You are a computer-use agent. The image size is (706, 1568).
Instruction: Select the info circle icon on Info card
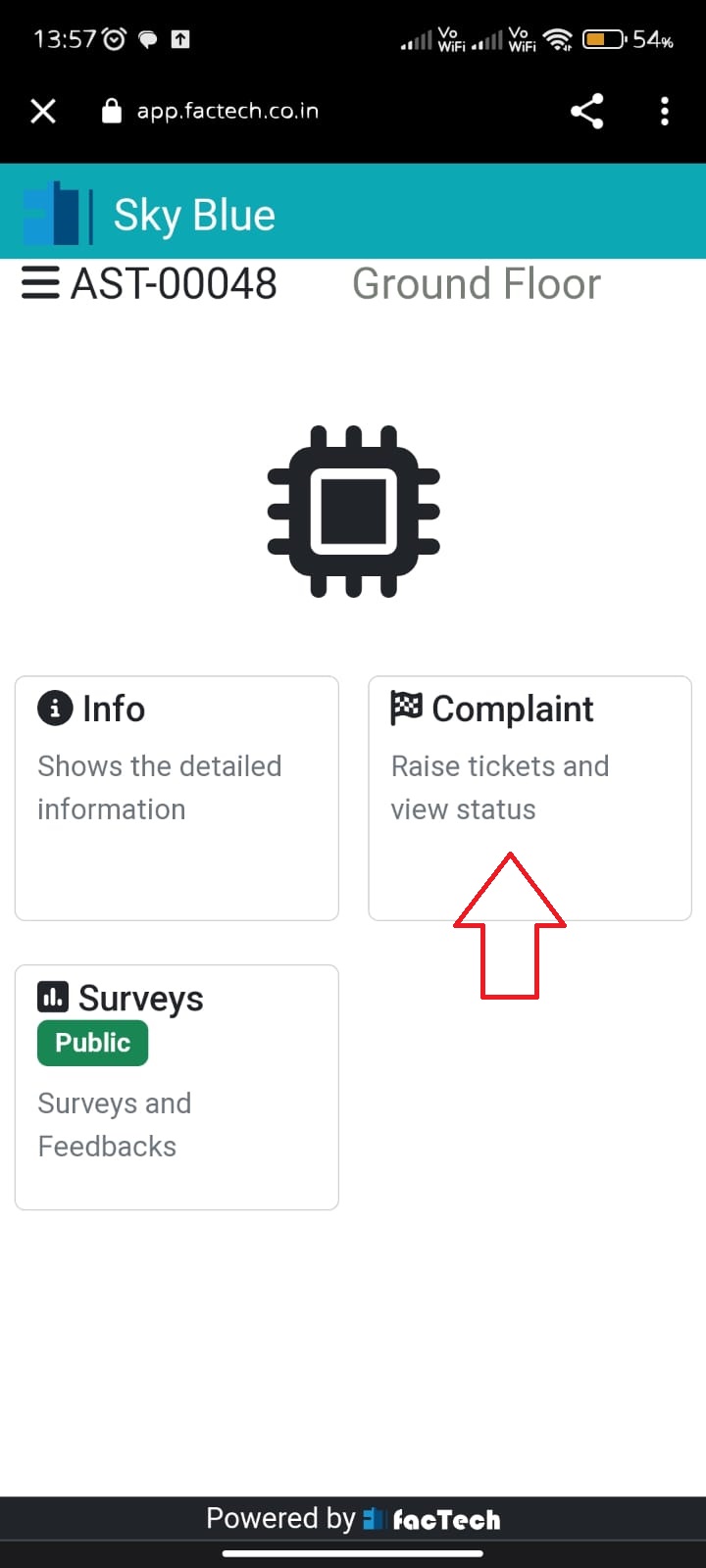[x=54, y=708]
